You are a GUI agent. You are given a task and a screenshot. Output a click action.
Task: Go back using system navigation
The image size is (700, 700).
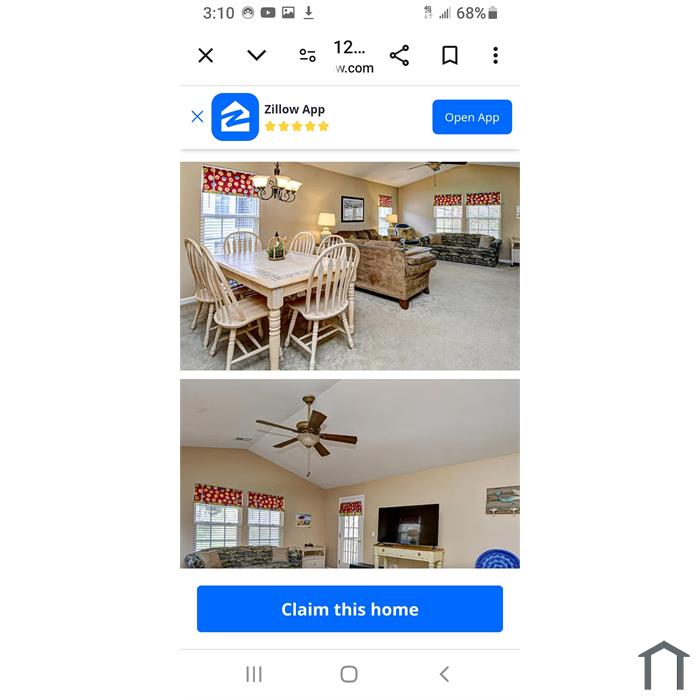pos(444,674)
